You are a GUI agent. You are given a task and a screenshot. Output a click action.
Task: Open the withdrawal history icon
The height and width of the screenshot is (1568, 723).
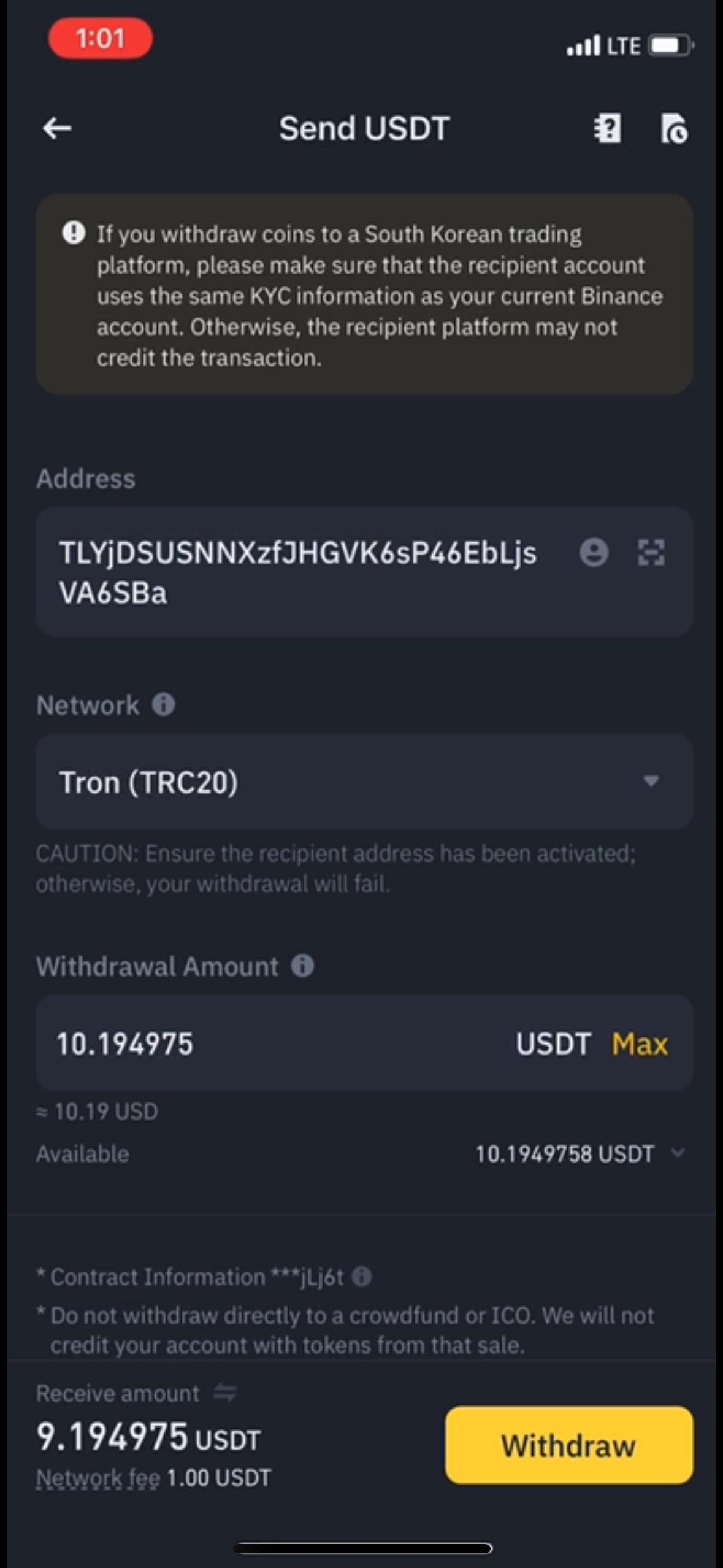674,128
